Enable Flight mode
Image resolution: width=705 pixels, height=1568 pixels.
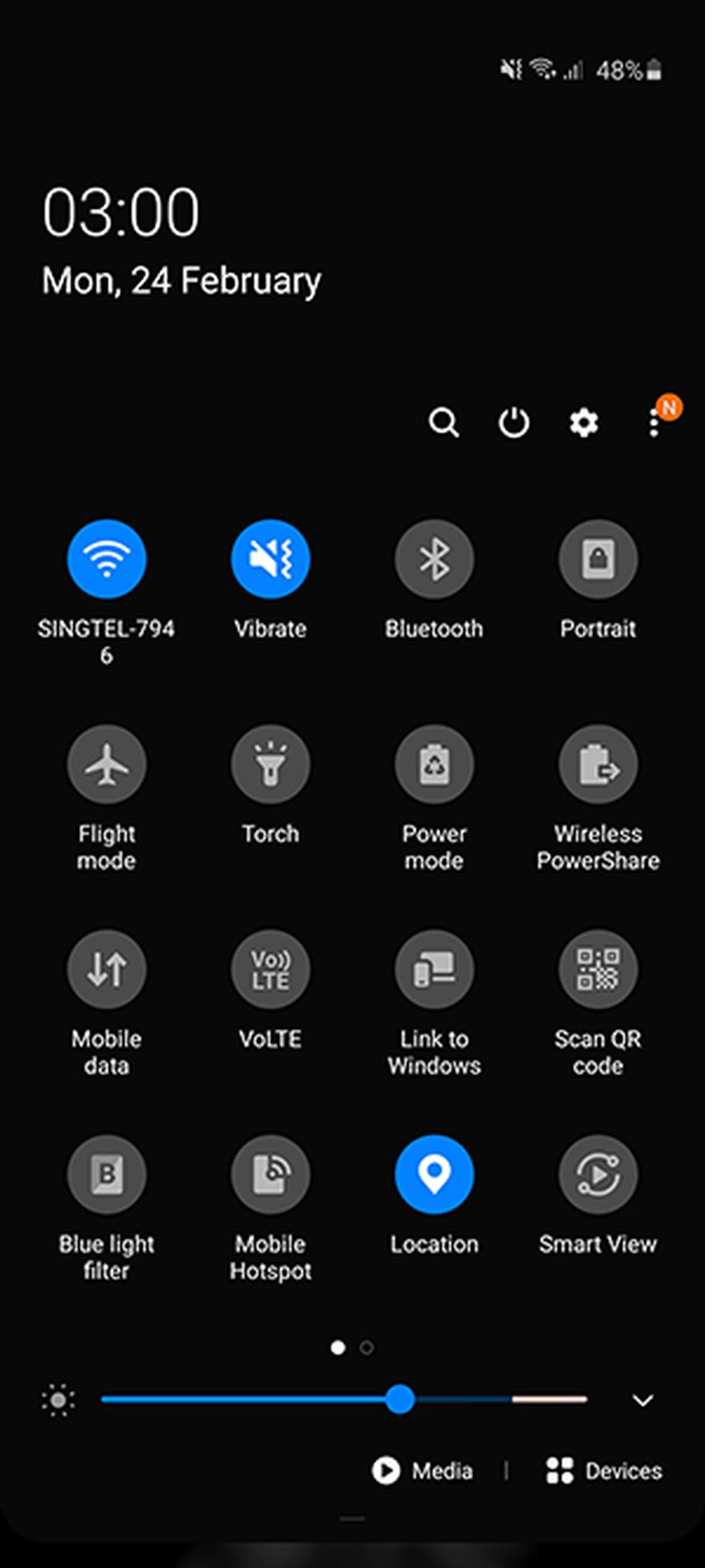[106, 764]
